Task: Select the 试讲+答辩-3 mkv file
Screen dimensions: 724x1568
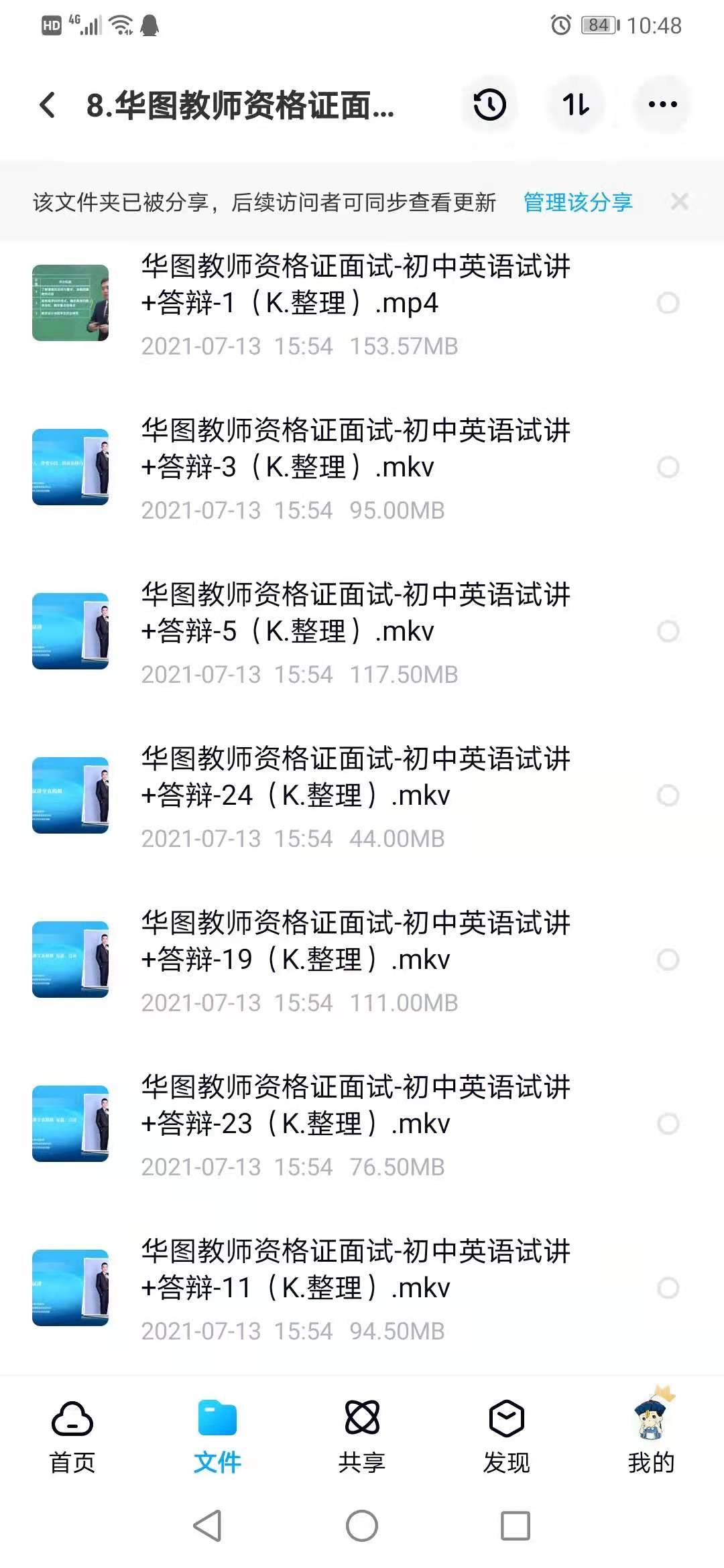Action: coord(668,467)
